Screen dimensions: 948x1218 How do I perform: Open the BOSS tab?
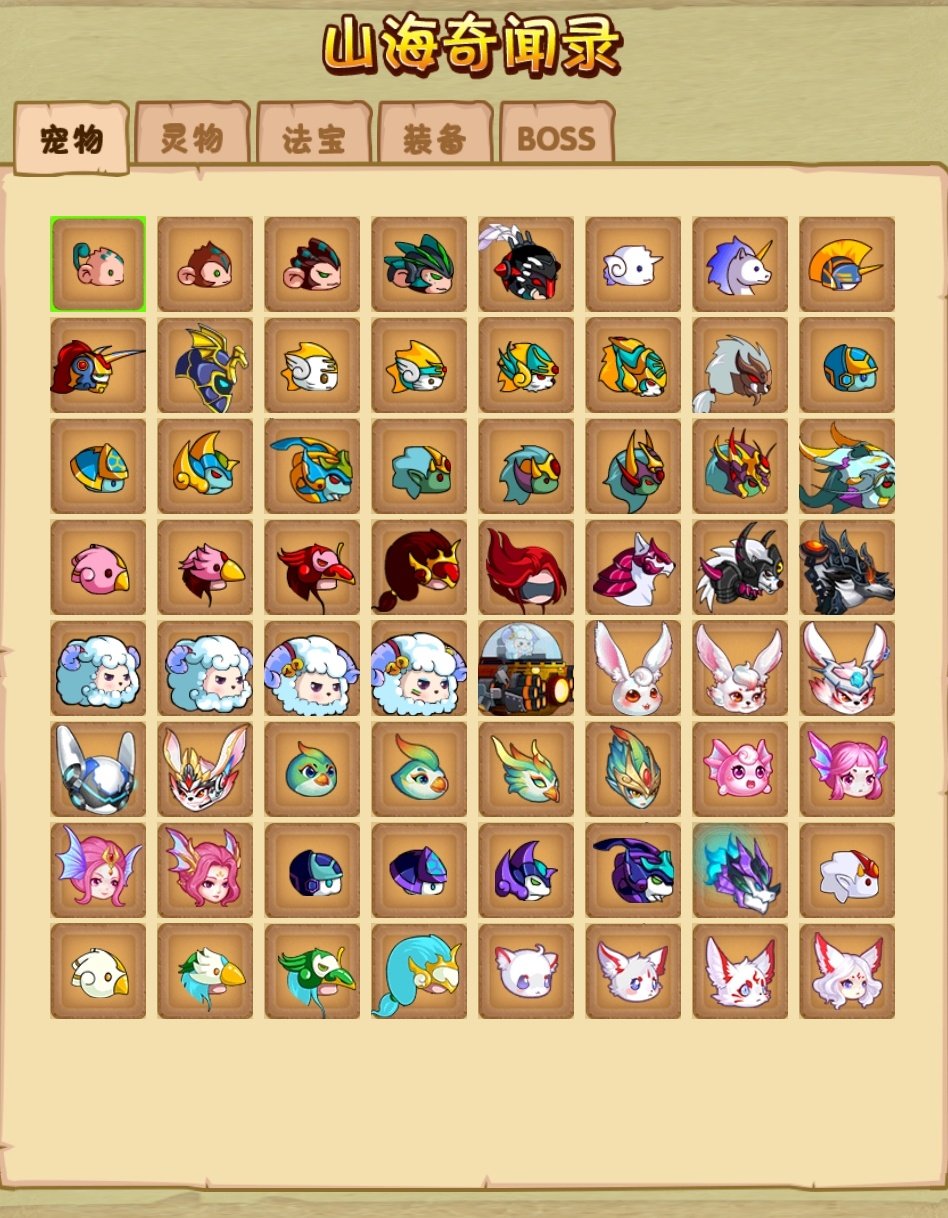coord(556,136)
